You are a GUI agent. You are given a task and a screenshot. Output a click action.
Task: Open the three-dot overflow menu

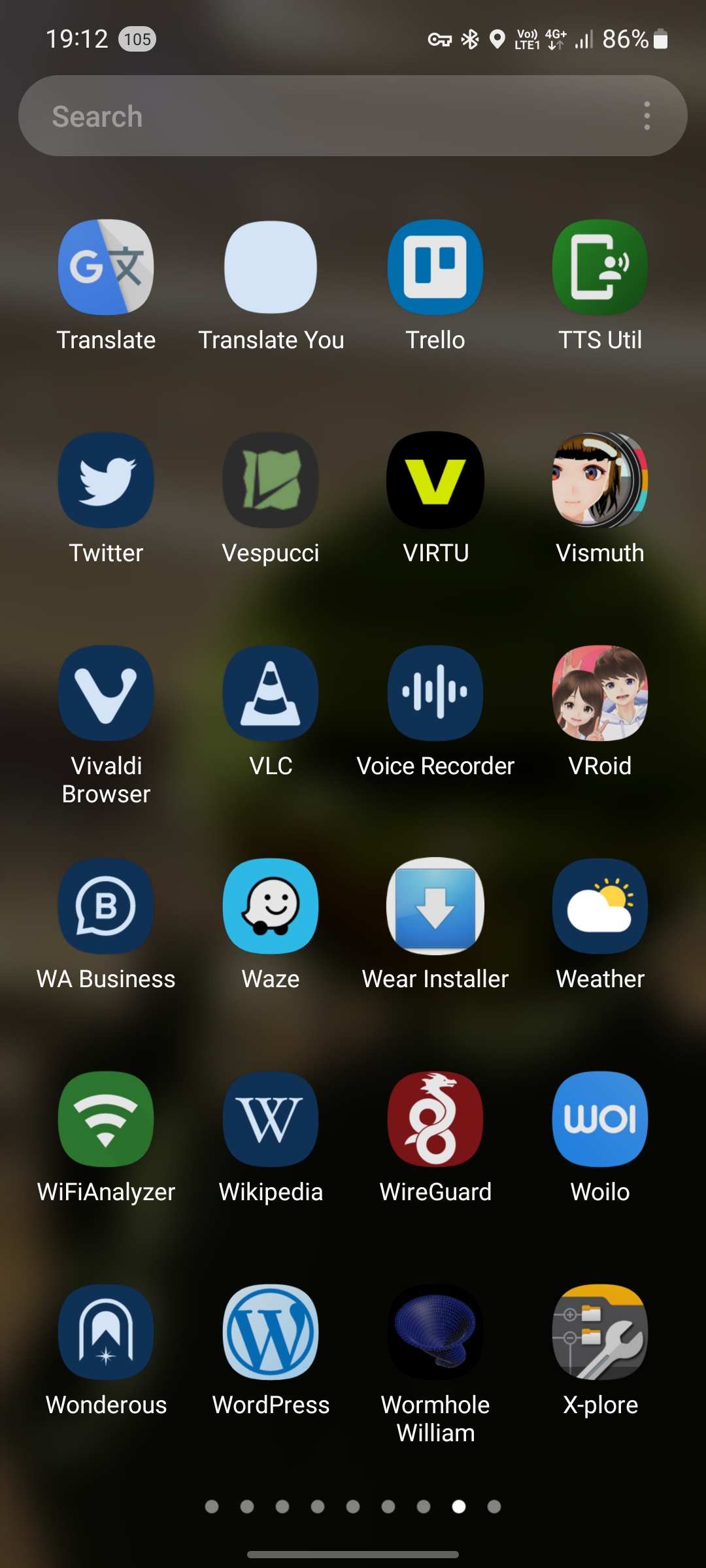(x=647, y=116)
